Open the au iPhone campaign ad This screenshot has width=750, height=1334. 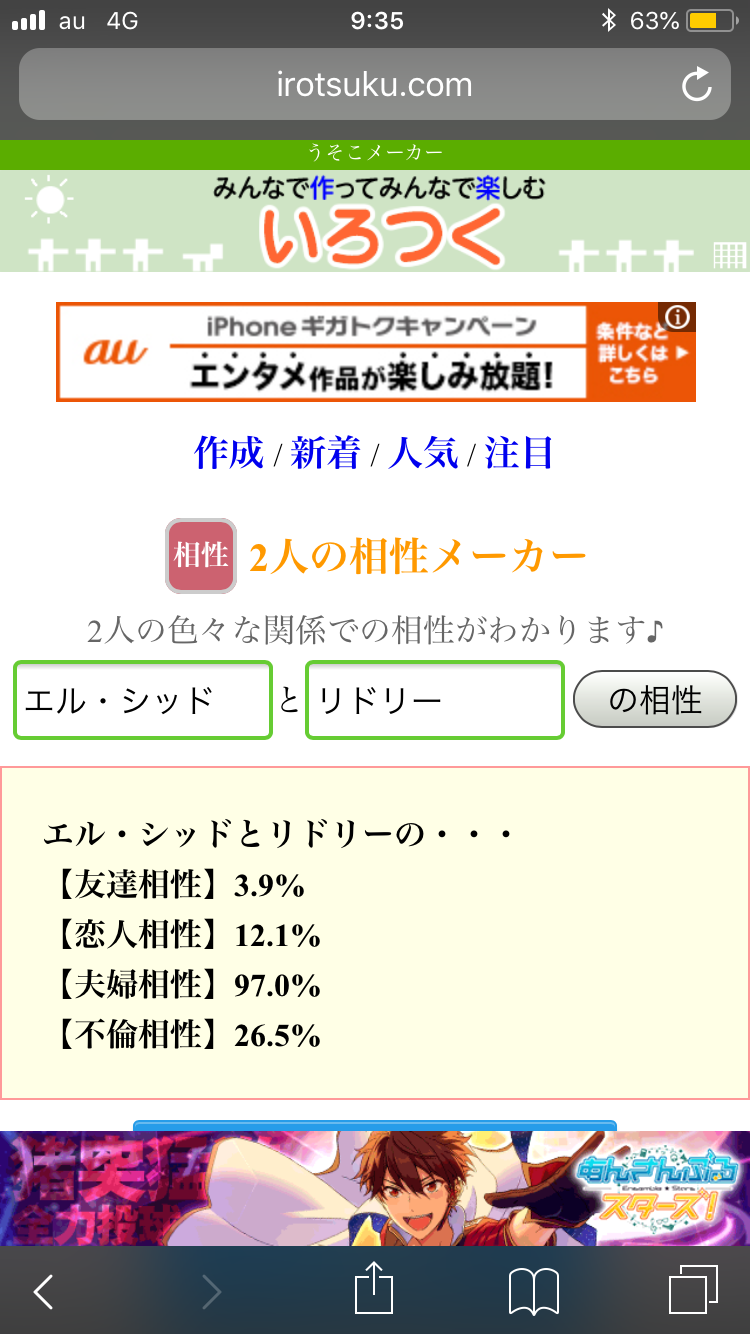[x=360, y=352]
